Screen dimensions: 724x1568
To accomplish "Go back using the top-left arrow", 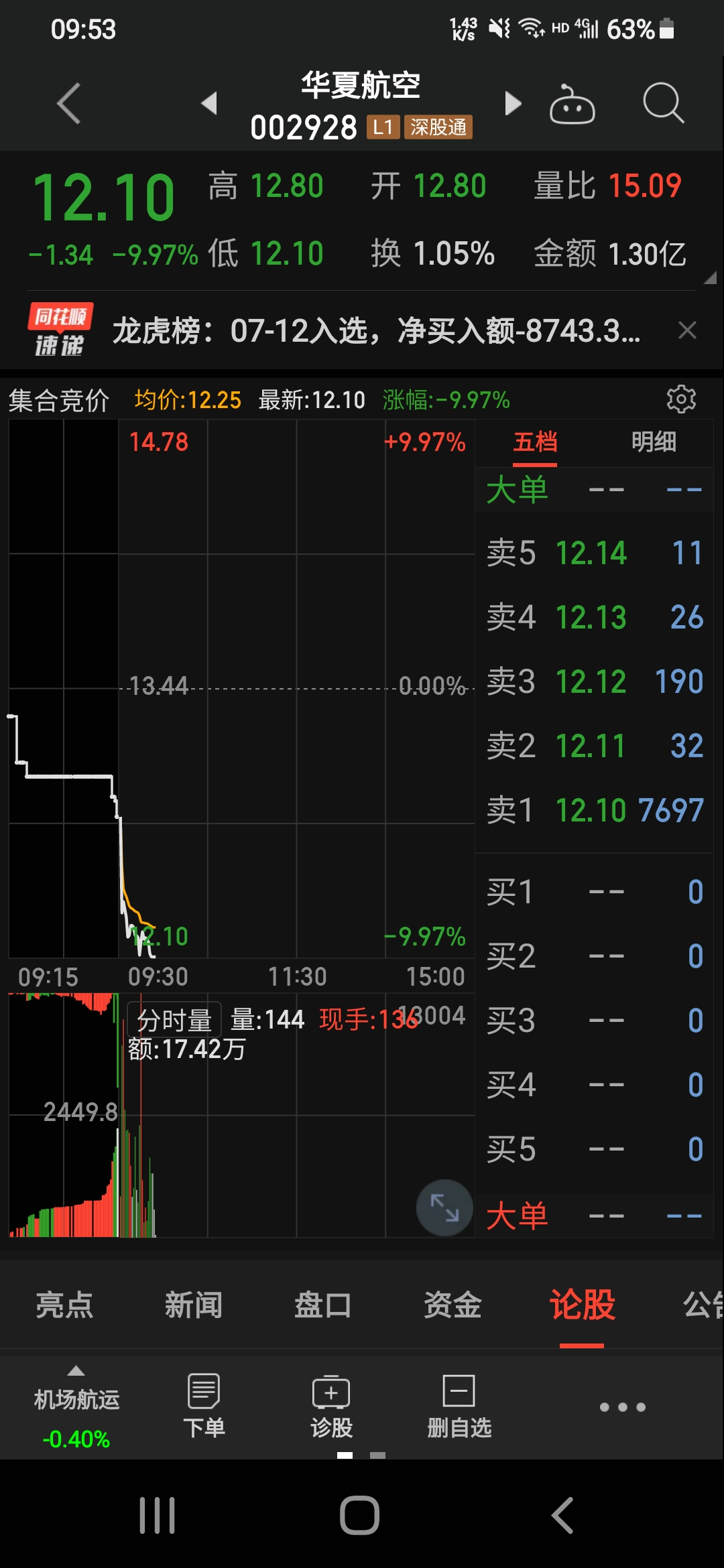I will [x=69, y=104].
